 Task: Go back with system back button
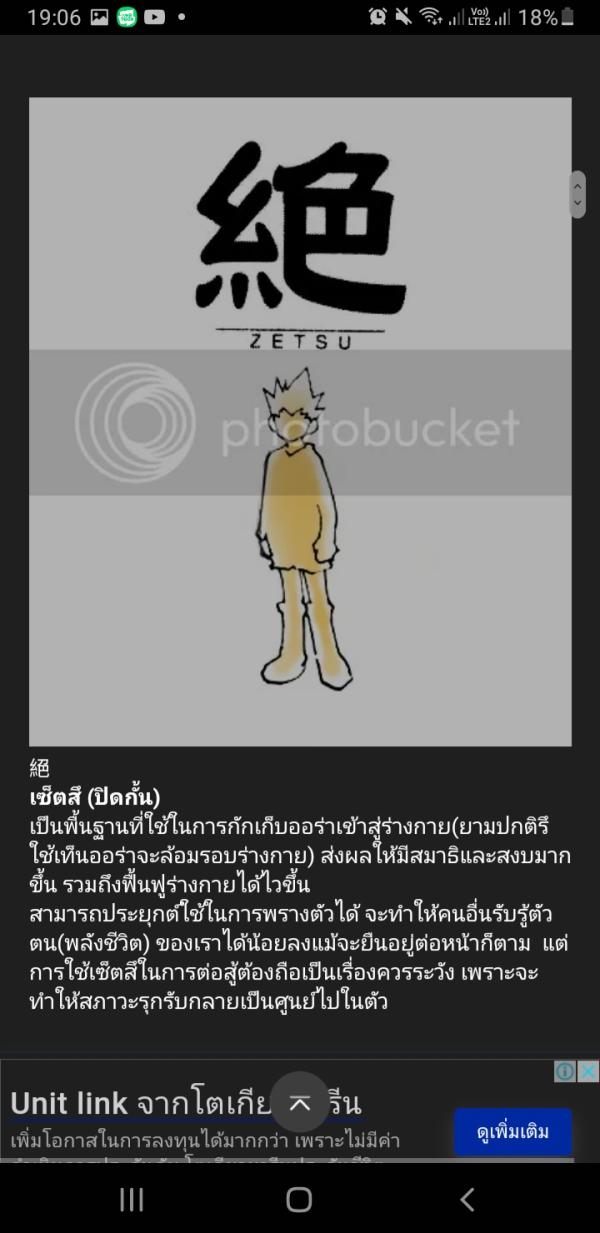[466, 1199]
